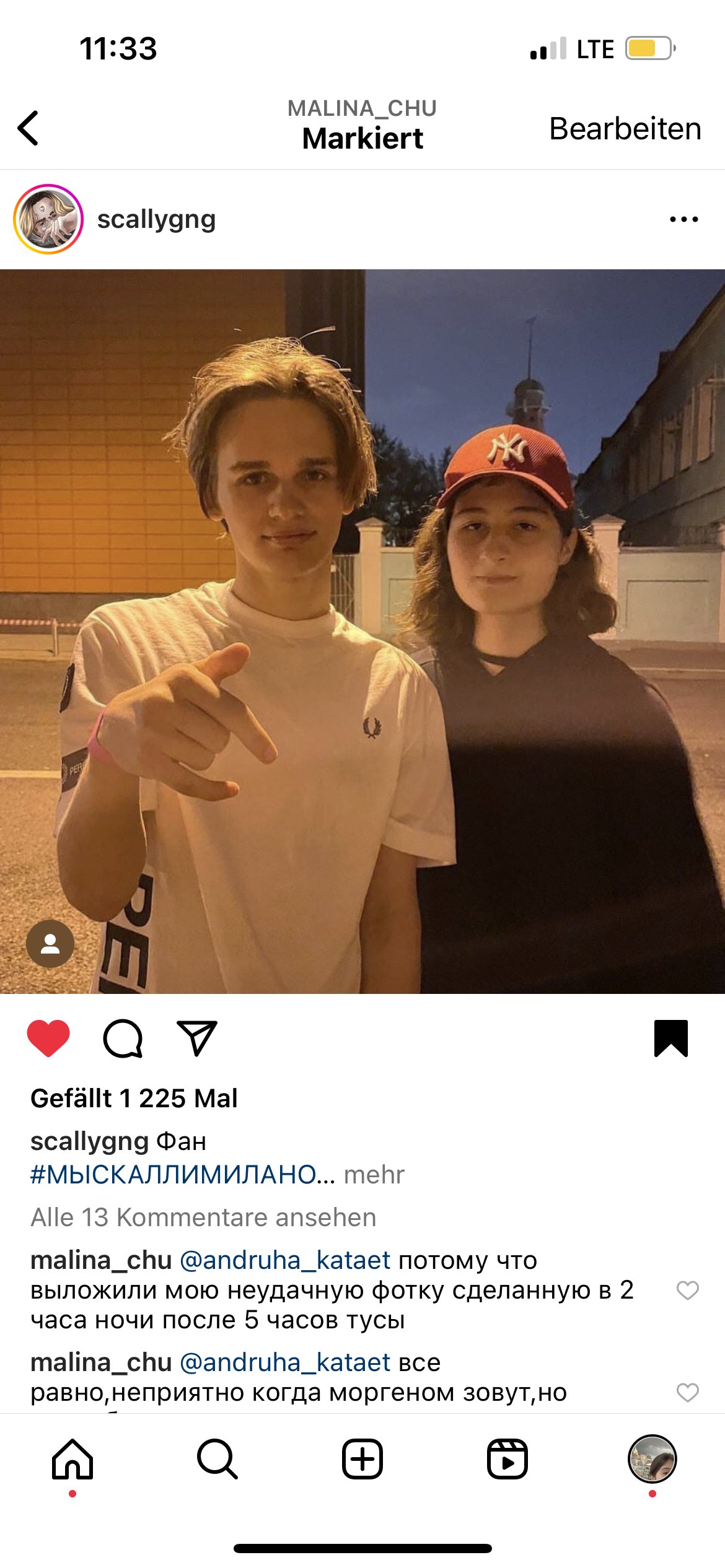725x1568 pixels.
Task: Like malina_chu's comment about 2 часа ночи
Action: [687, 1291]
